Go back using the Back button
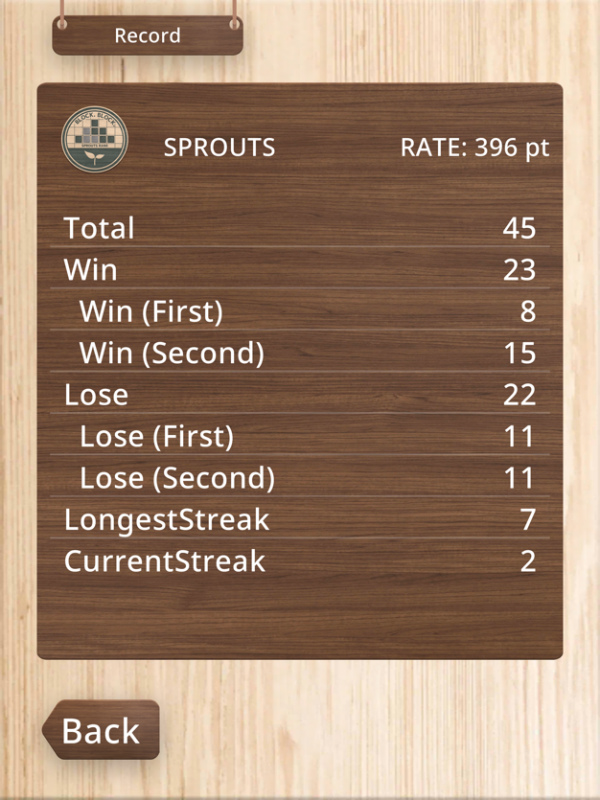600x800 pixels. coord(101,731)
